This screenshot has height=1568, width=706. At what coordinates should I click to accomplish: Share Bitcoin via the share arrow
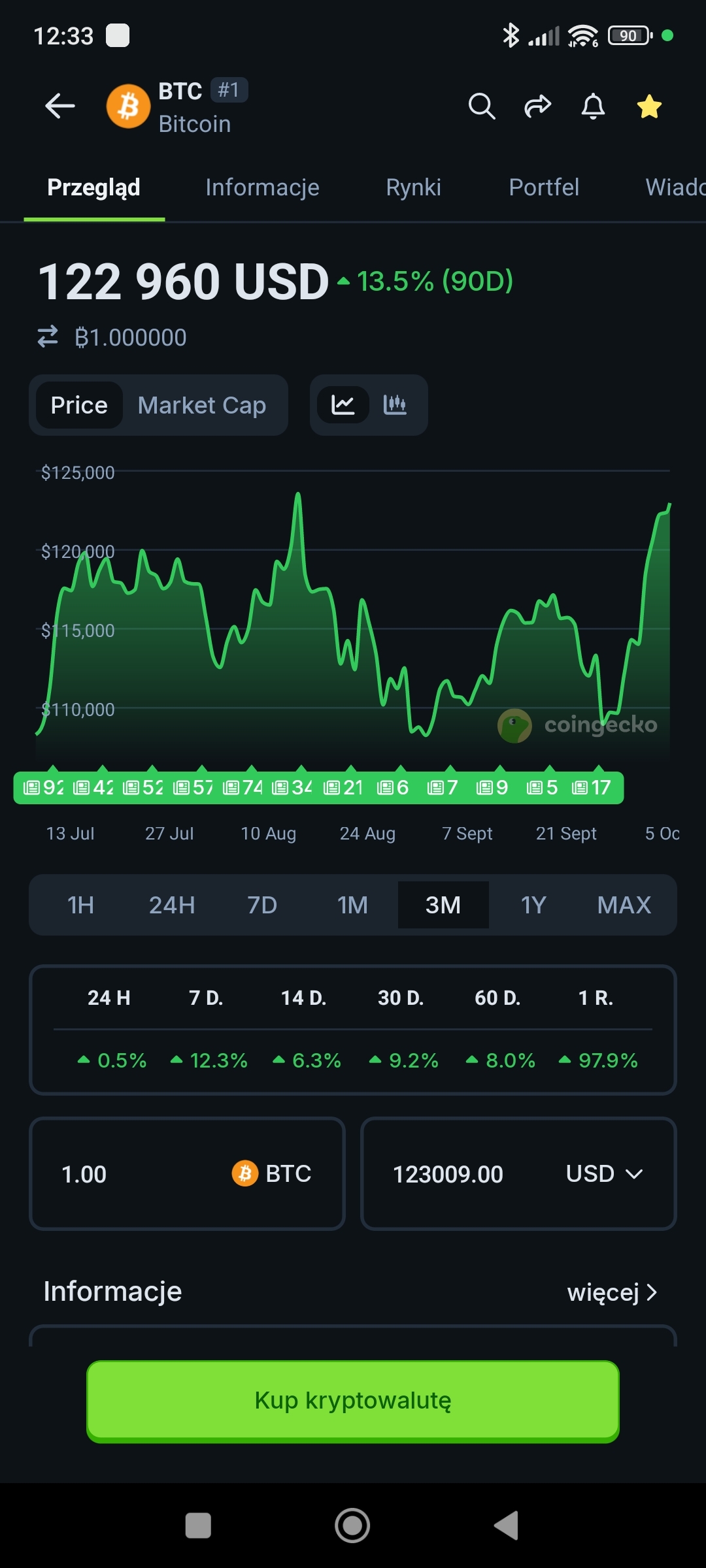[x=537, y=106]
